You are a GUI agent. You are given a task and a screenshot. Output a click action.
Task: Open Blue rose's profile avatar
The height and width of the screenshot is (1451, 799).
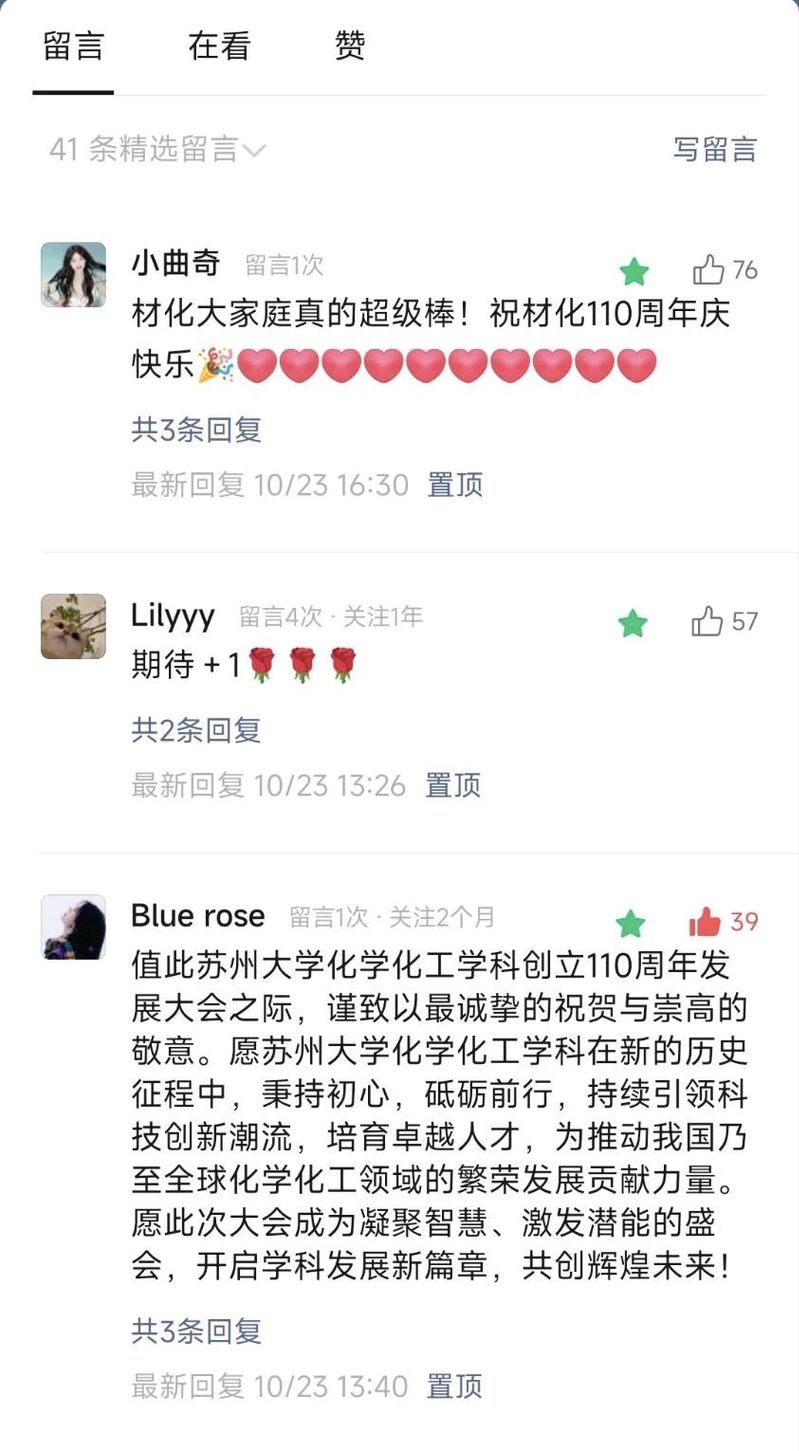click(x=73, y=927)
